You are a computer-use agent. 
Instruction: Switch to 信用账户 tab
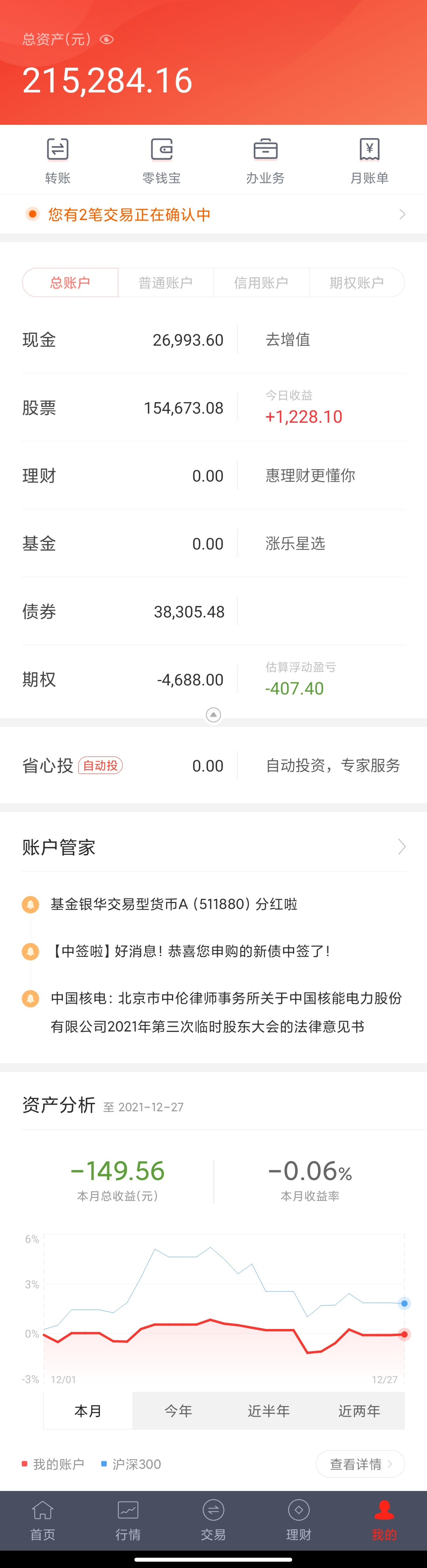(261, 282)
